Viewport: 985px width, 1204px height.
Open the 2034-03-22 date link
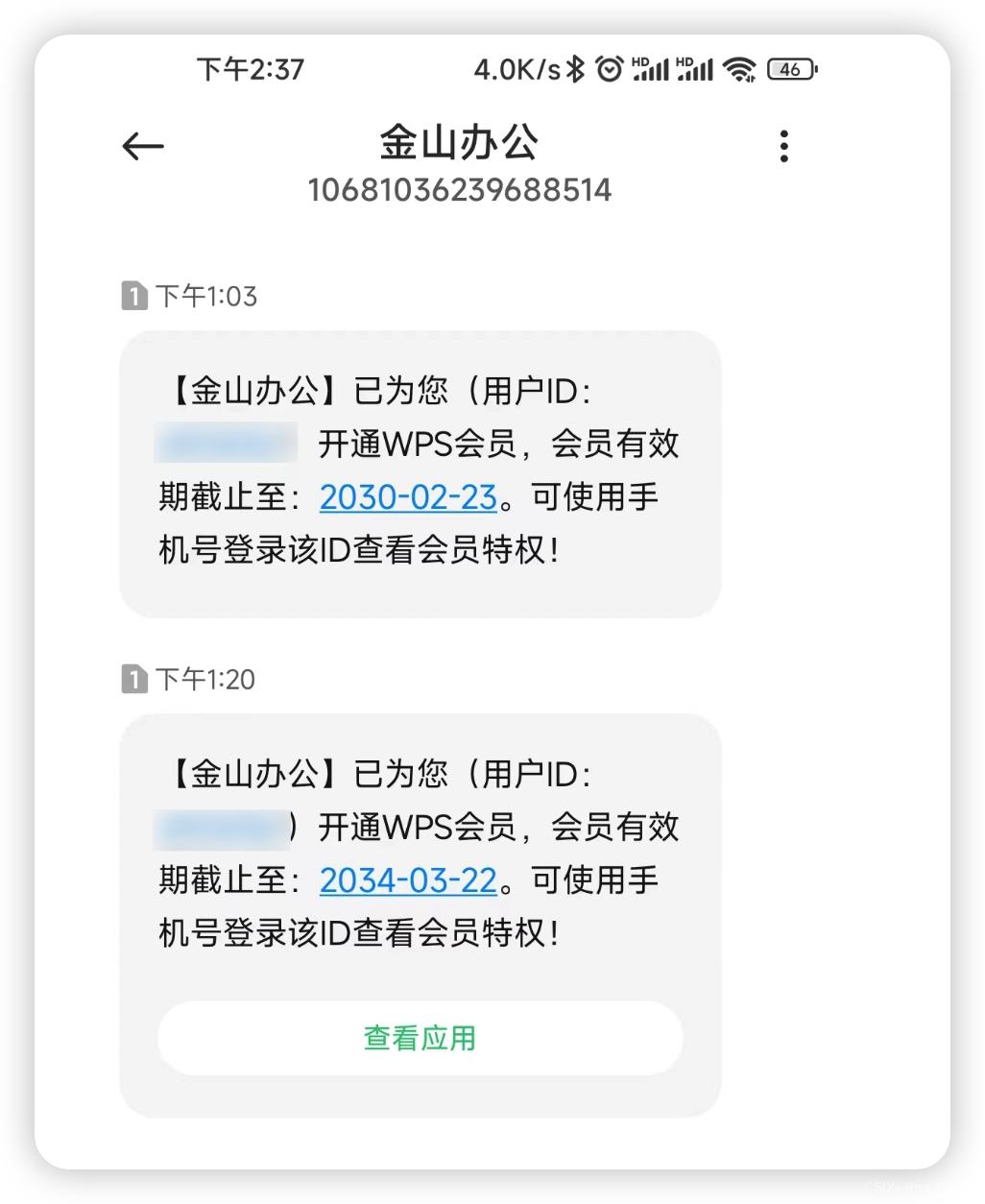point(408,880)
